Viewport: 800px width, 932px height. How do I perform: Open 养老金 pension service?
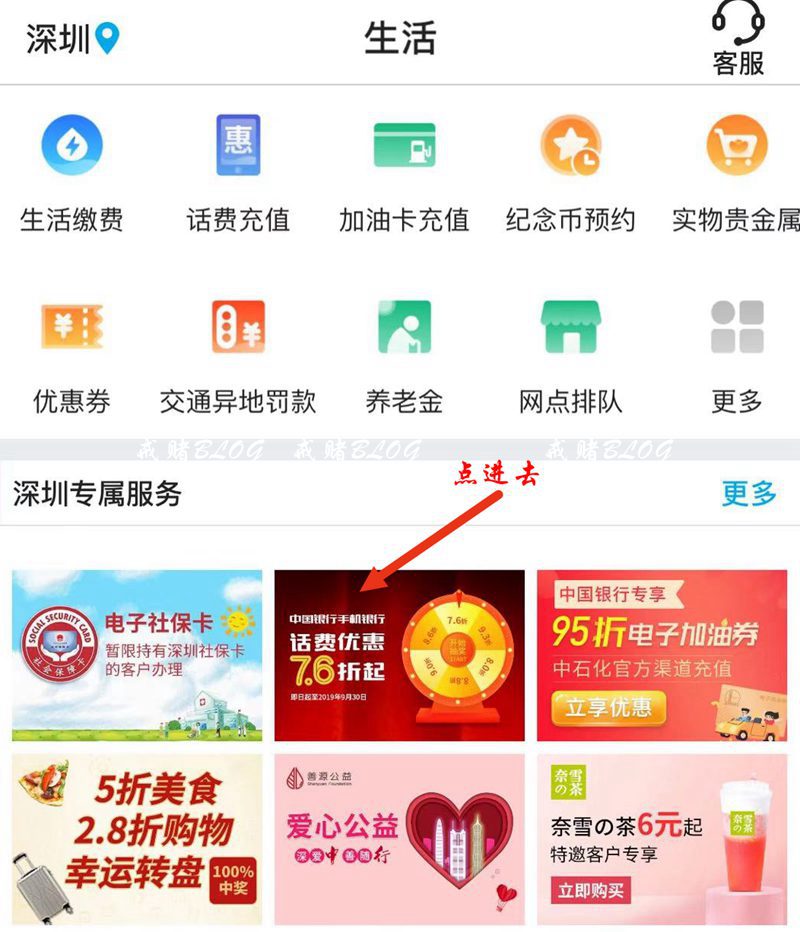point(404,355)
